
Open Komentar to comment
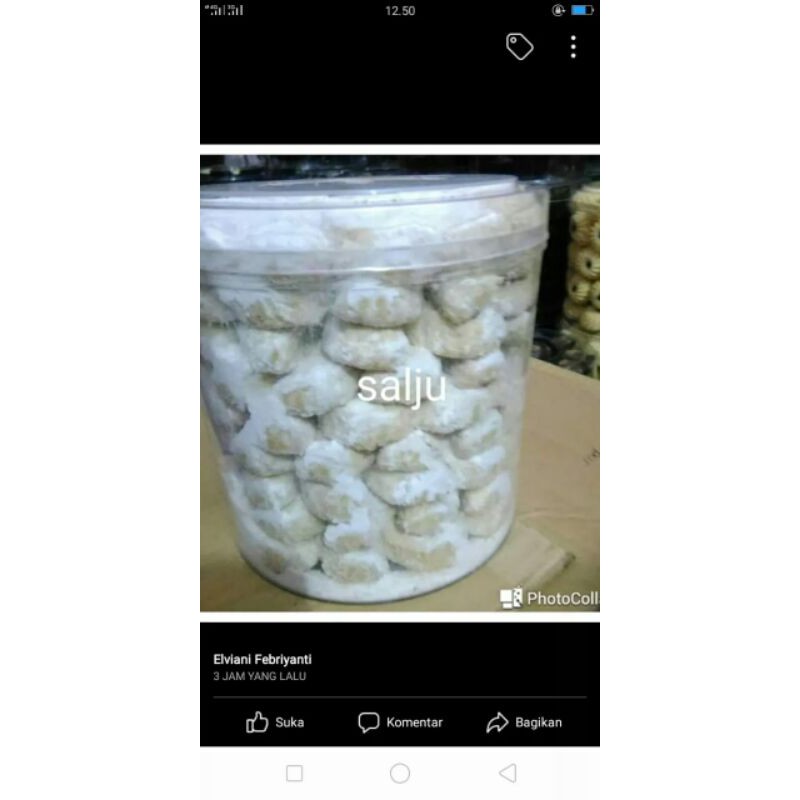[x=400, y=722]
